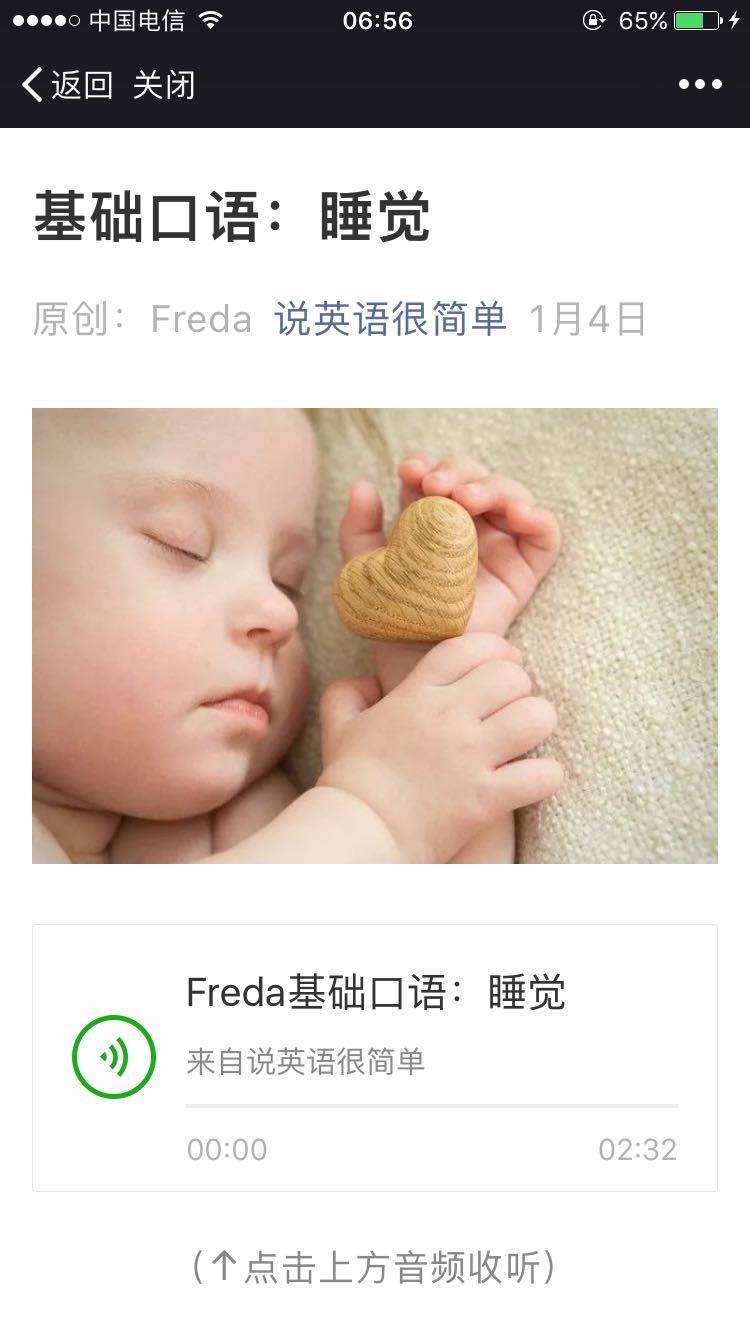Play the Freda基础口语 audio clip
The height and width of the screenshot is (1334, 750).
[x=114, y=1057]
